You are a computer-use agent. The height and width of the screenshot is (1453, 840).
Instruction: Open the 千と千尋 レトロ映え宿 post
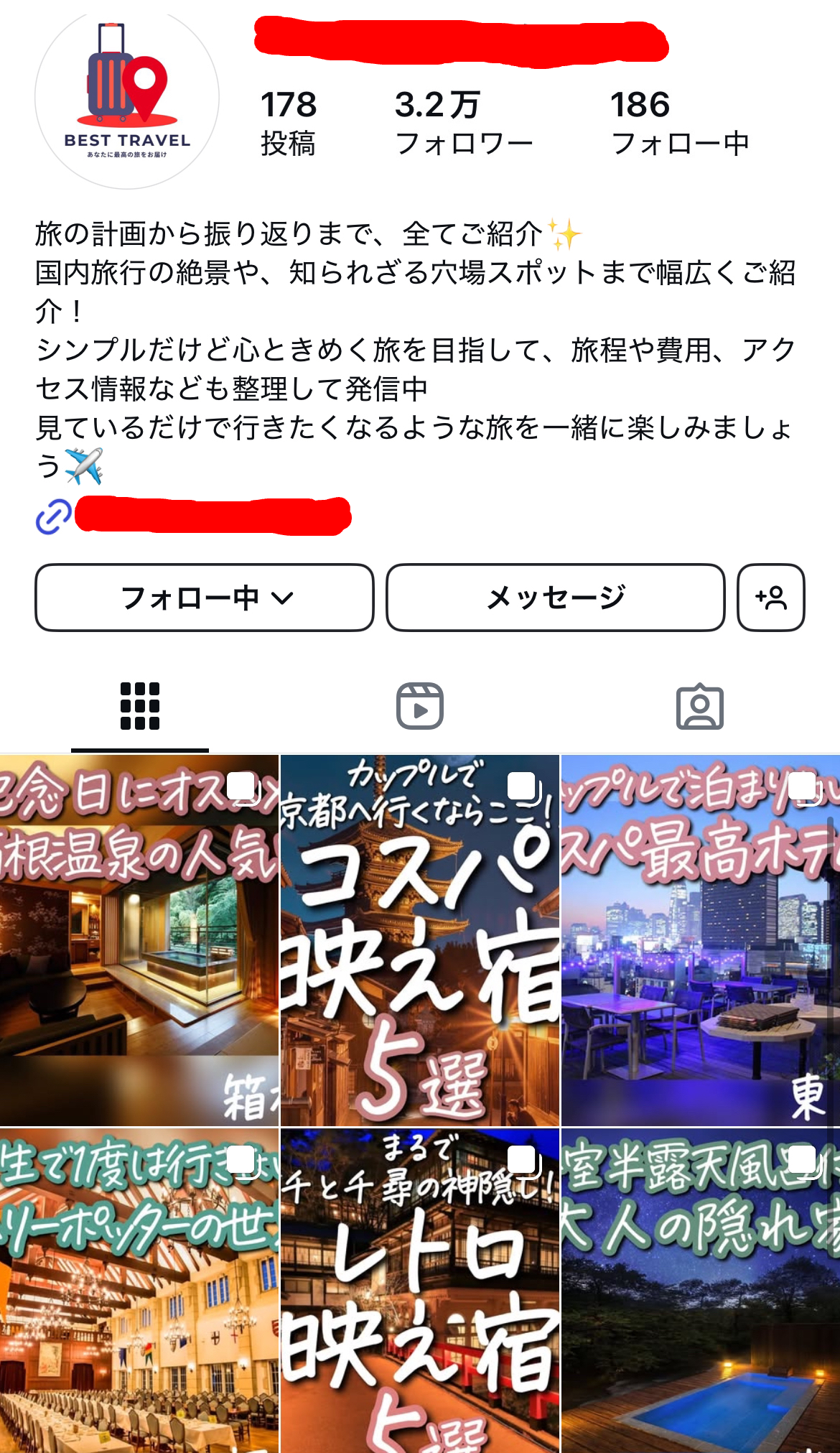click(420, 1291)
